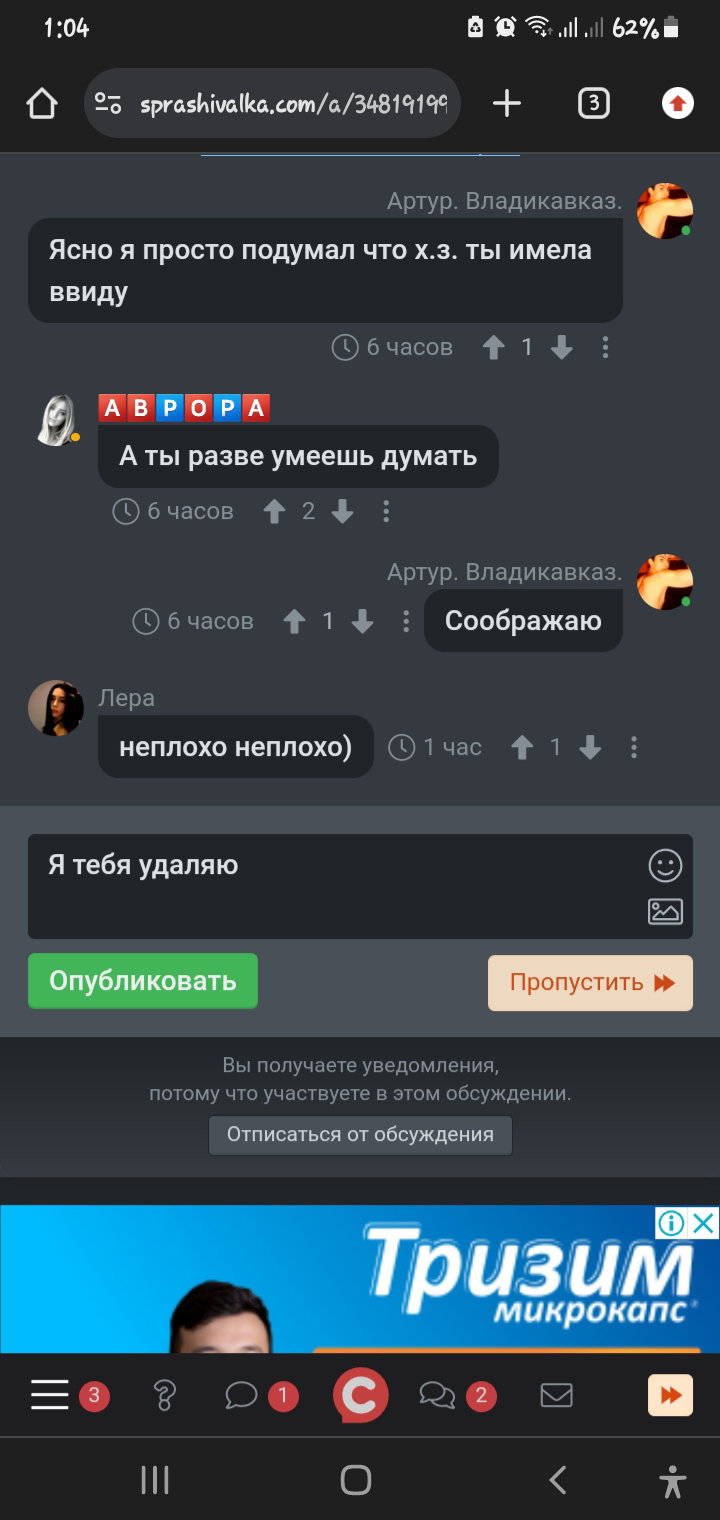
Task: Tap the red C logo in the bottom bar
Action: pos(360,1395)
